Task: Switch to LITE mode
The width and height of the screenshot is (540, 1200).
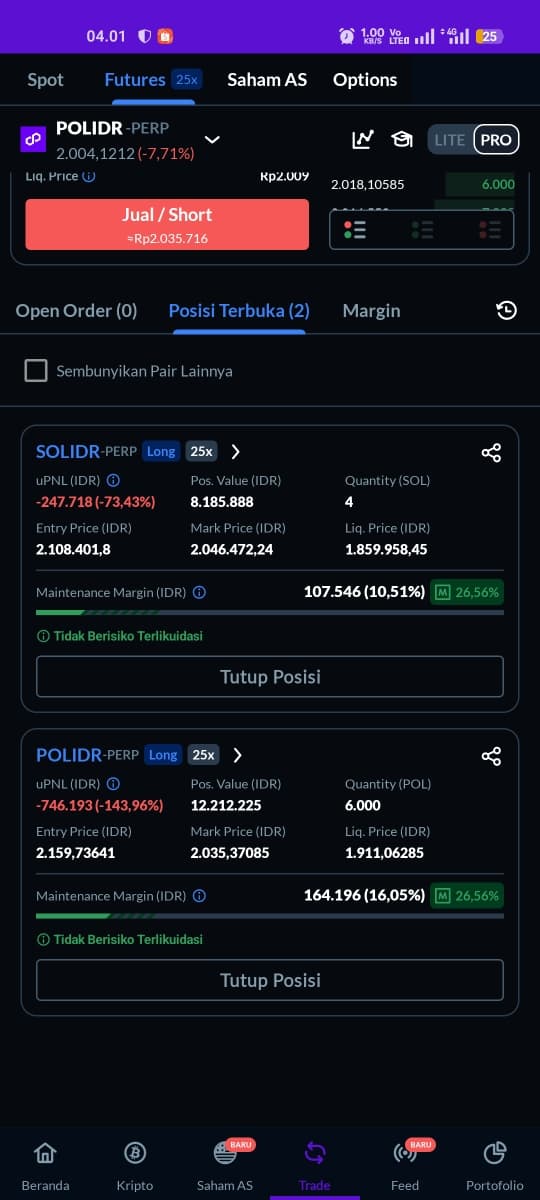Action: click(449, 139)
